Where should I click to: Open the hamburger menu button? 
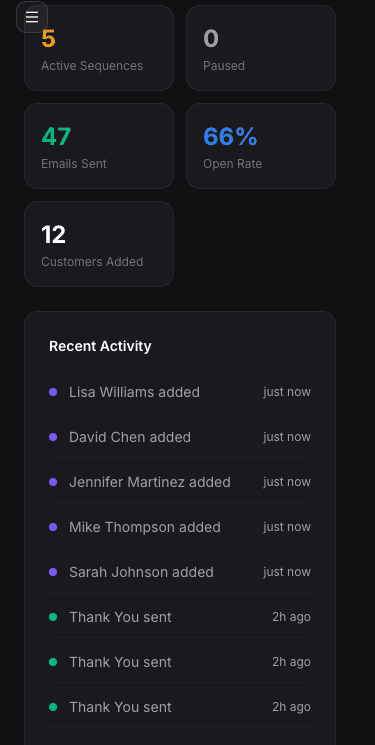coord(32,17)
